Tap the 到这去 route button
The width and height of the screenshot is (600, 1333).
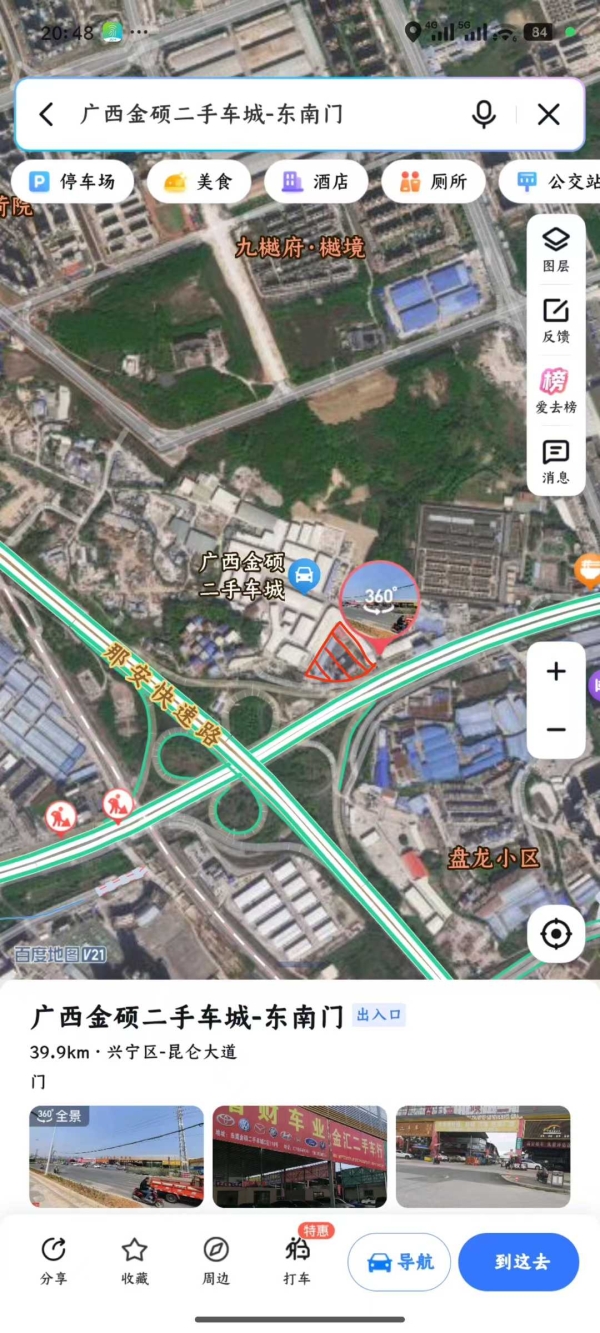(x=519, y=1262)
